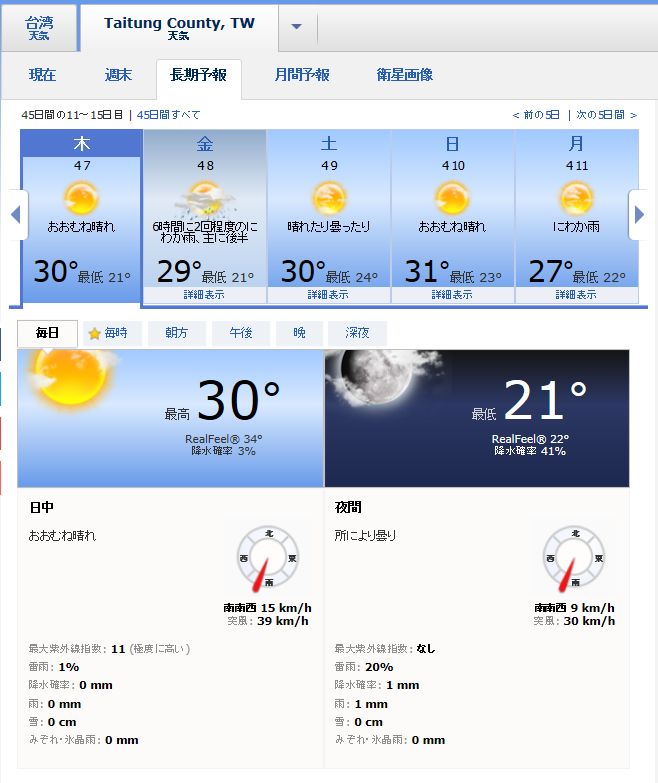Open the 台湾 天気 tab
Image resolution: width=658 pixels, height=783 pixels.
click(39, 28)
